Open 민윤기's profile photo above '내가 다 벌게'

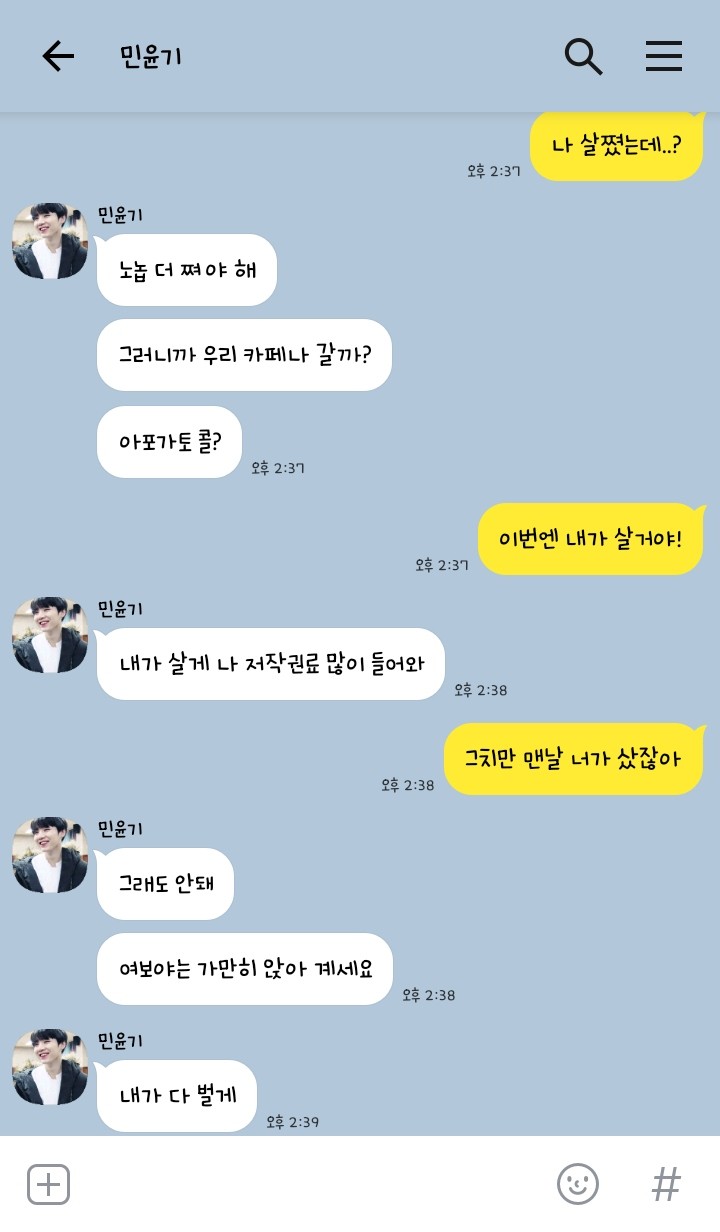50,1067
